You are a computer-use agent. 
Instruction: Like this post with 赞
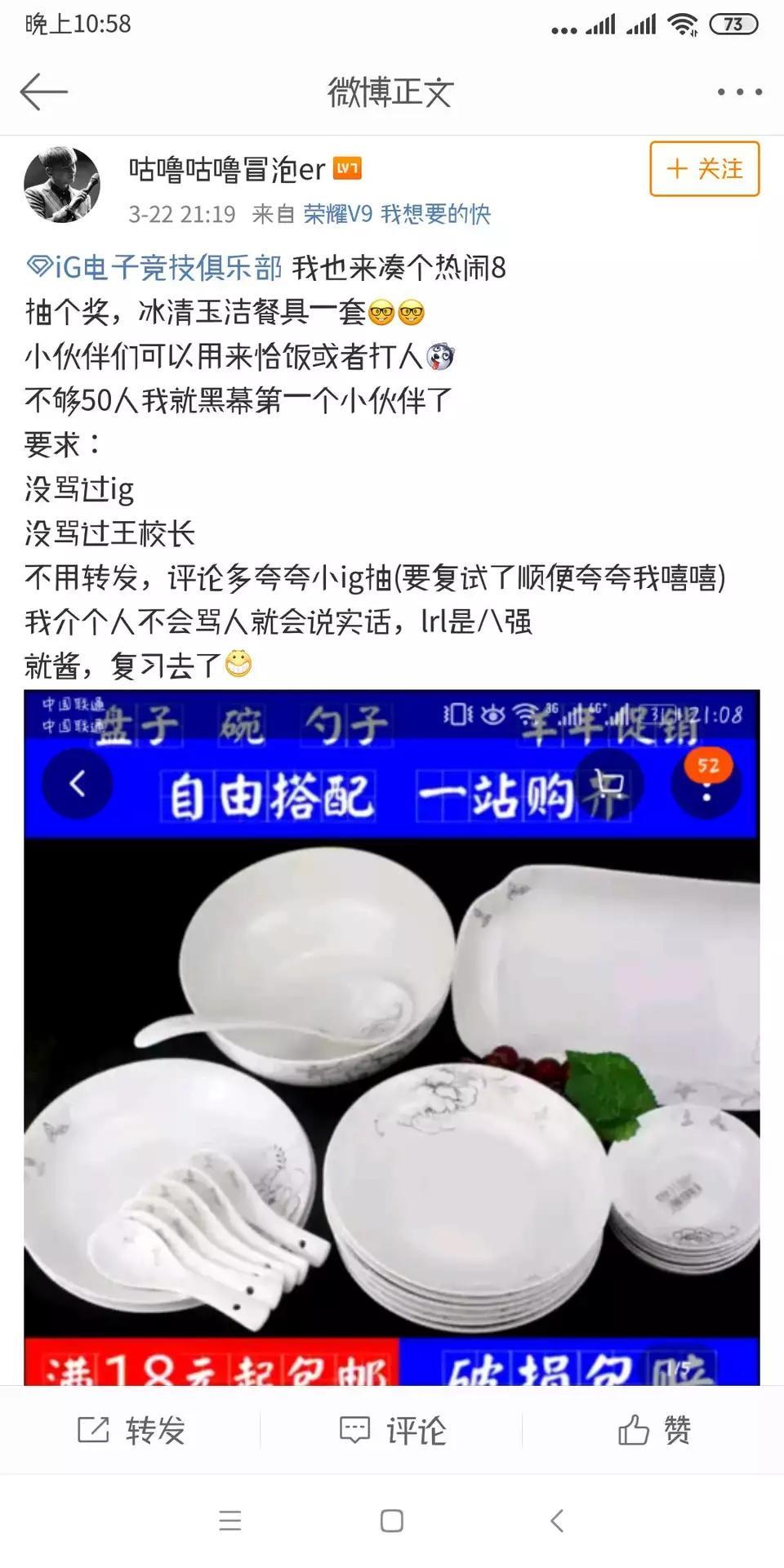tap(653, 1430)
